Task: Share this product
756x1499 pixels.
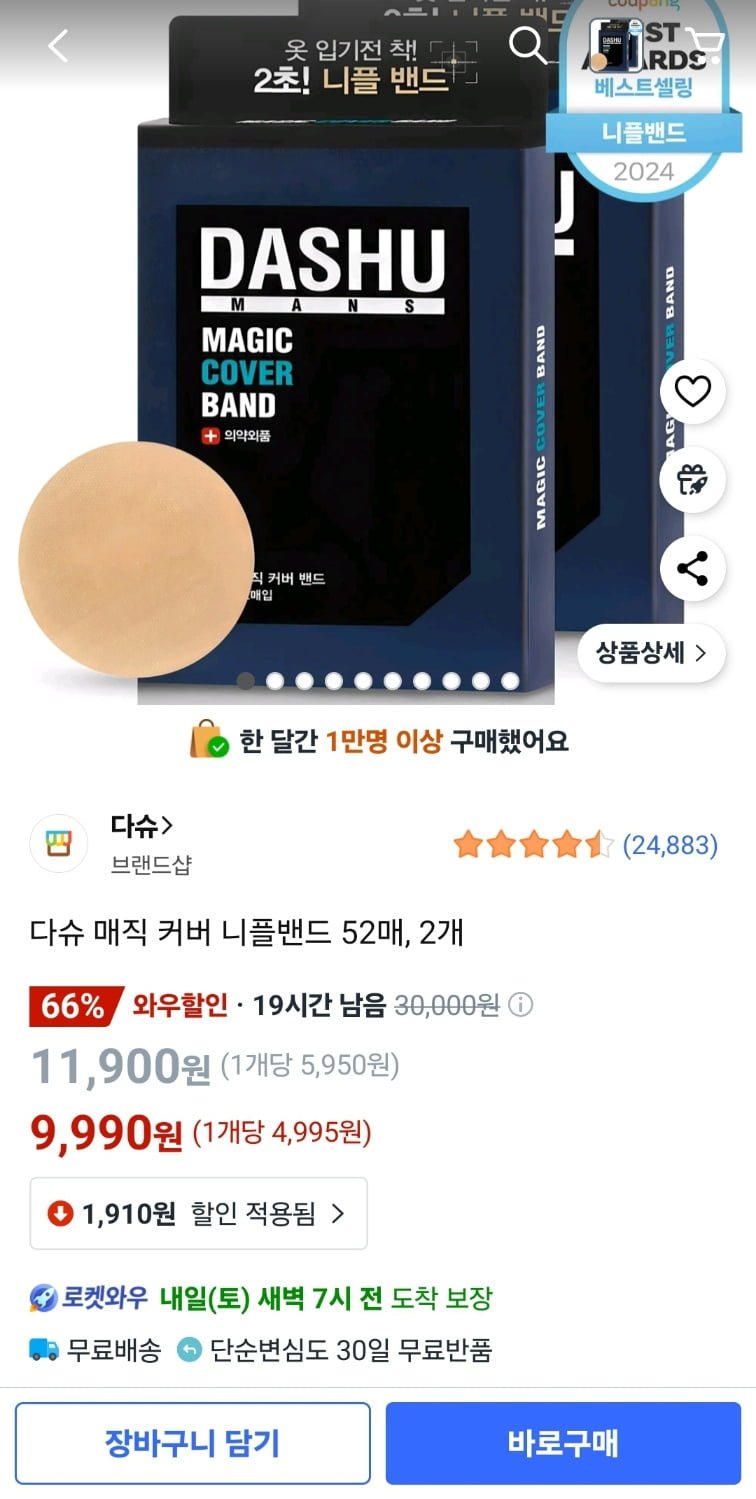Action: [x=692, y=568]
